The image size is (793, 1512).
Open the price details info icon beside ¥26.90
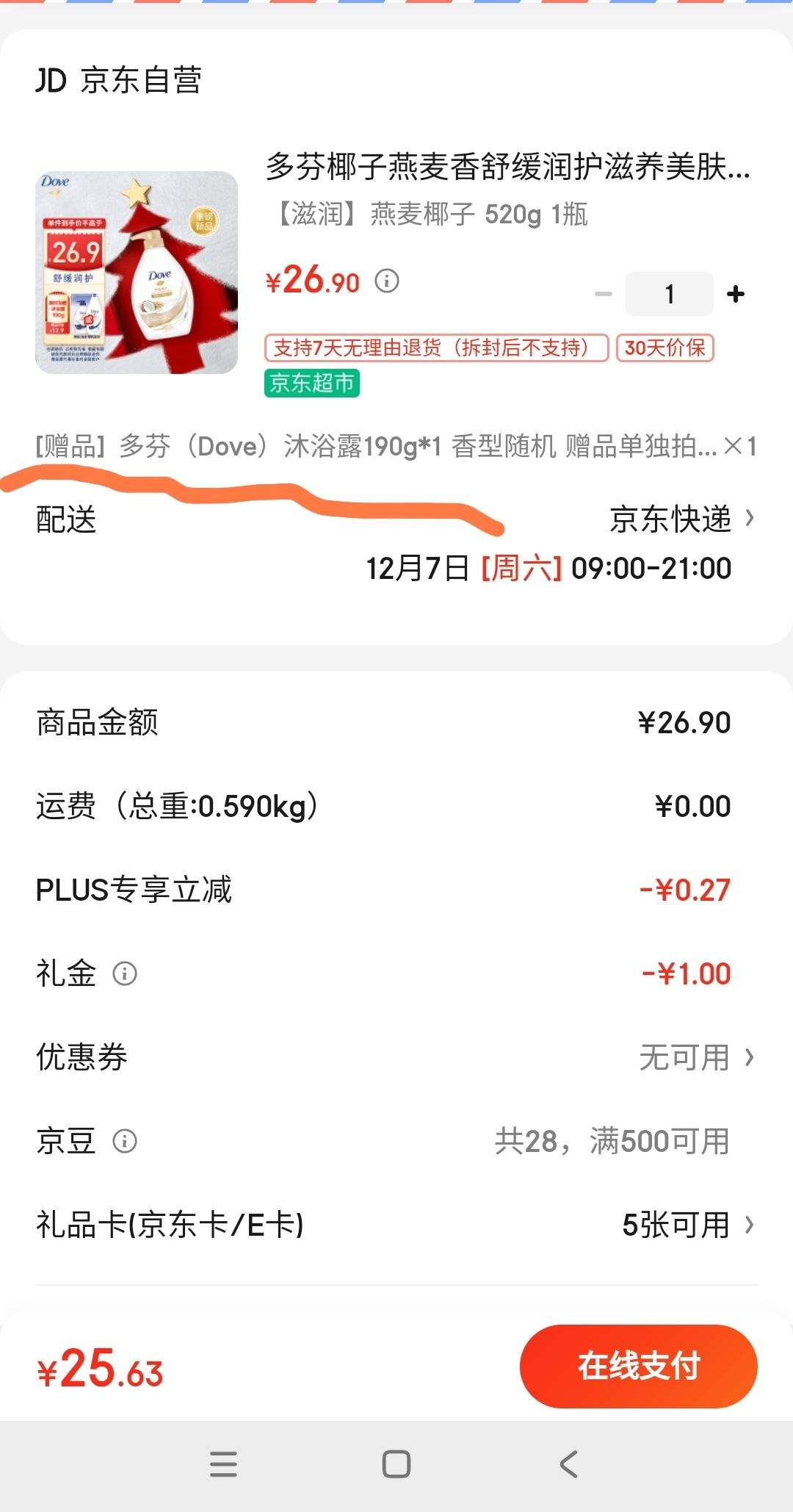point(387,281)
